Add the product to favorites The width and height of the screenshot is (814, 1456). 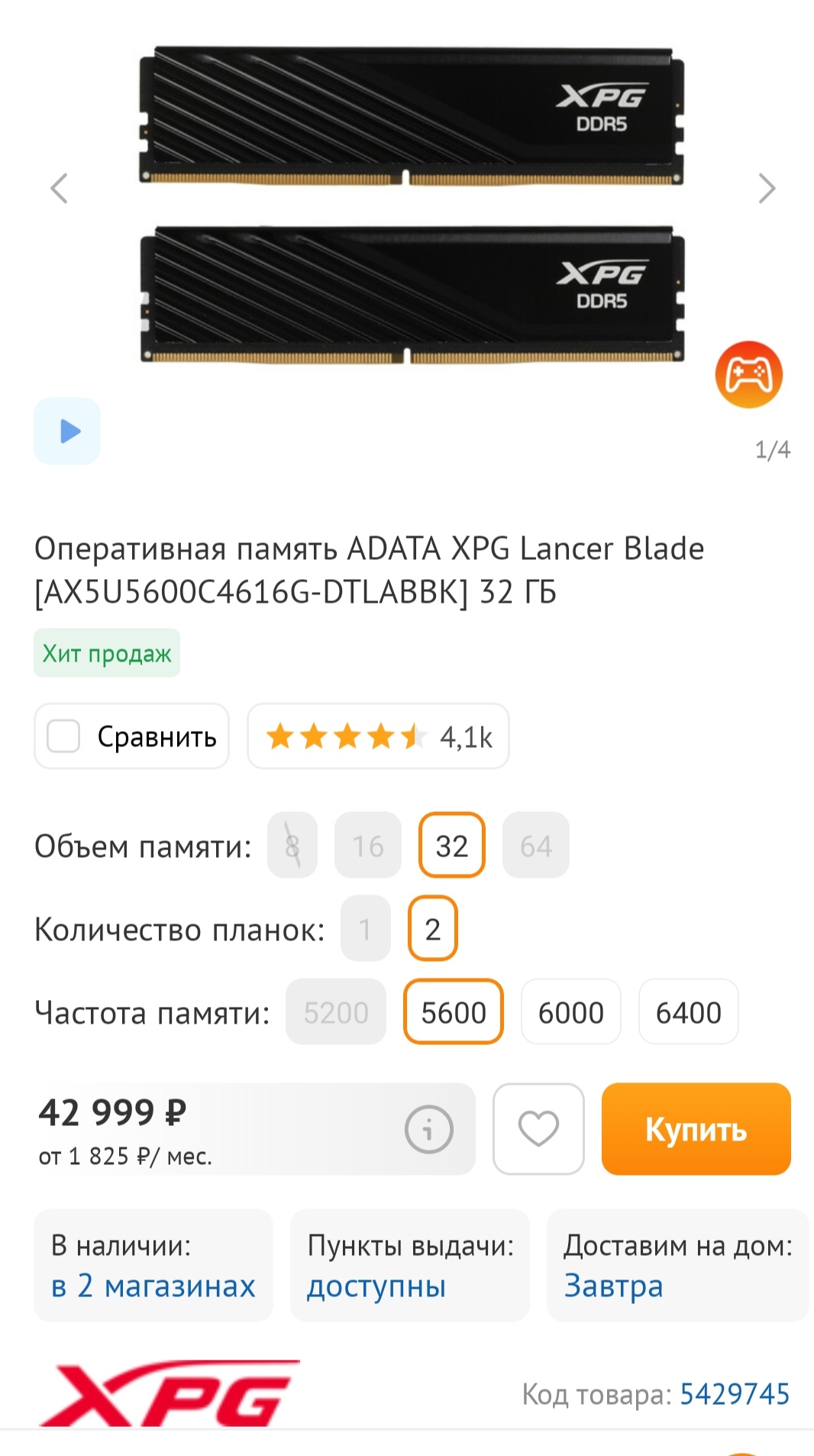coord(538,1128)
